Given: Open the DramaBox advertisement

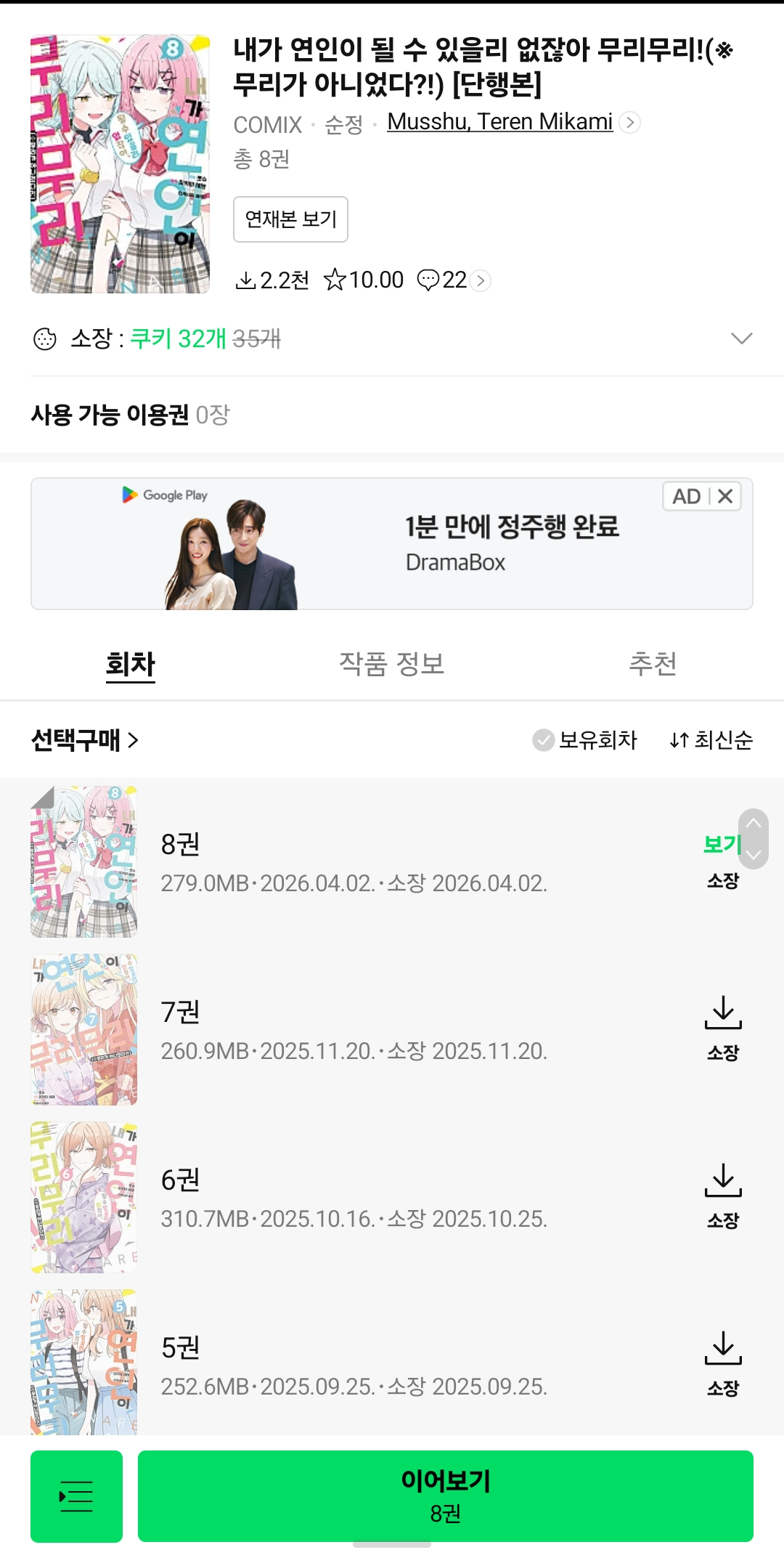Looking at the screenshot, I should (x=436, y=545).
